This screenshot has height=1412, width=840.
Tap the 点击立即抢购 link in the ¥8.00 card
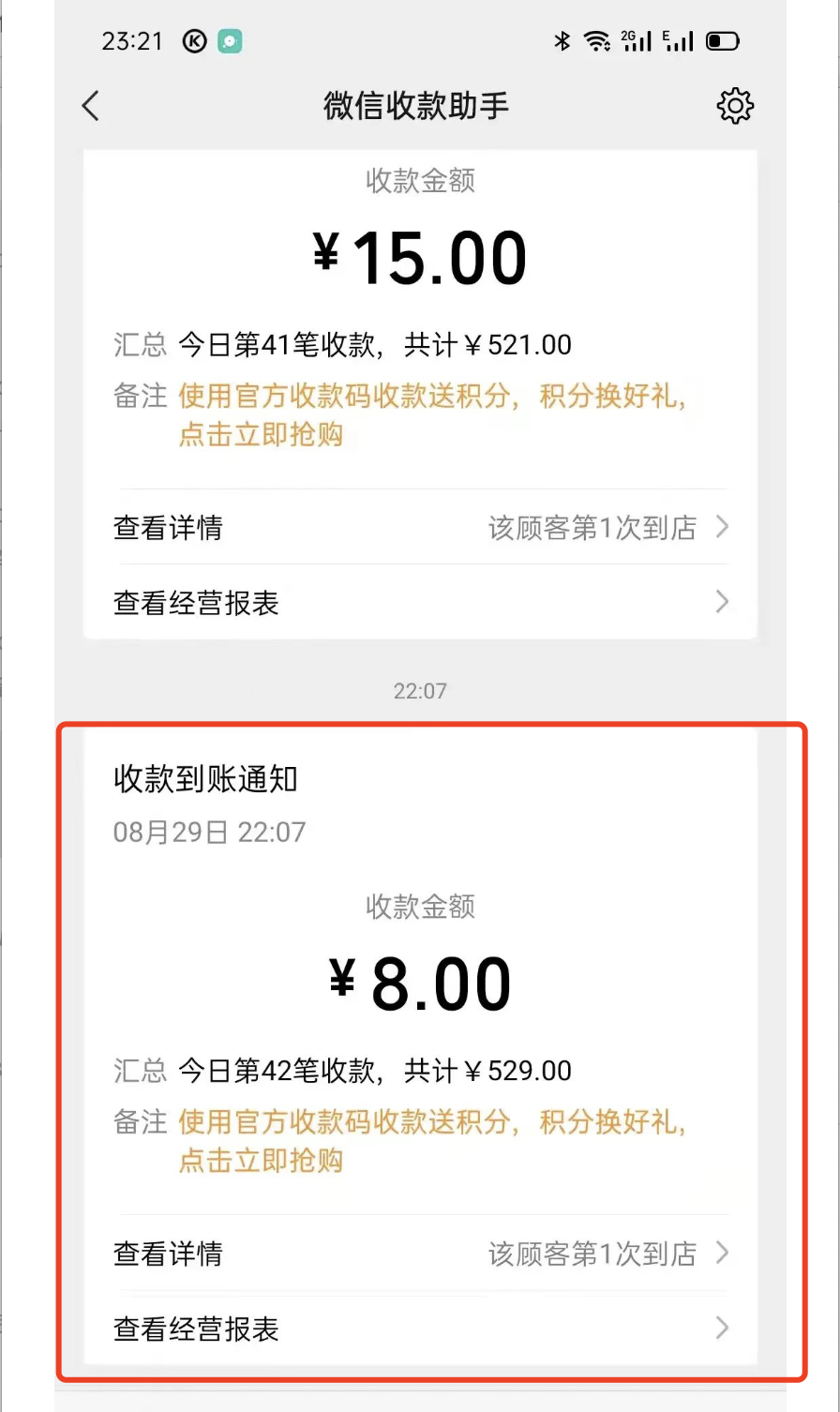[261, 1161]
